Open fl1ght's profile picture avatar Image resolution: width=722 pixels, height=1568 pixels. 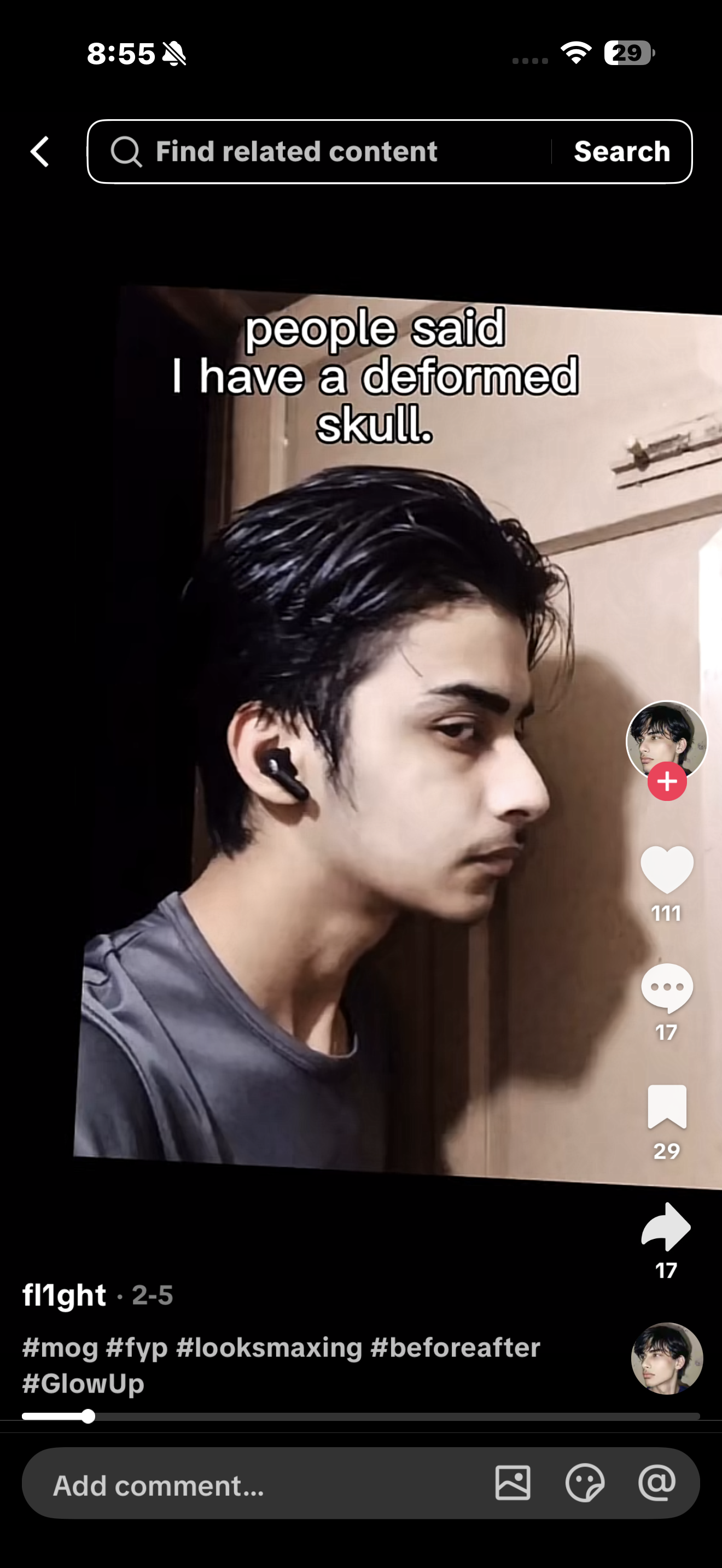coord(666,738)
